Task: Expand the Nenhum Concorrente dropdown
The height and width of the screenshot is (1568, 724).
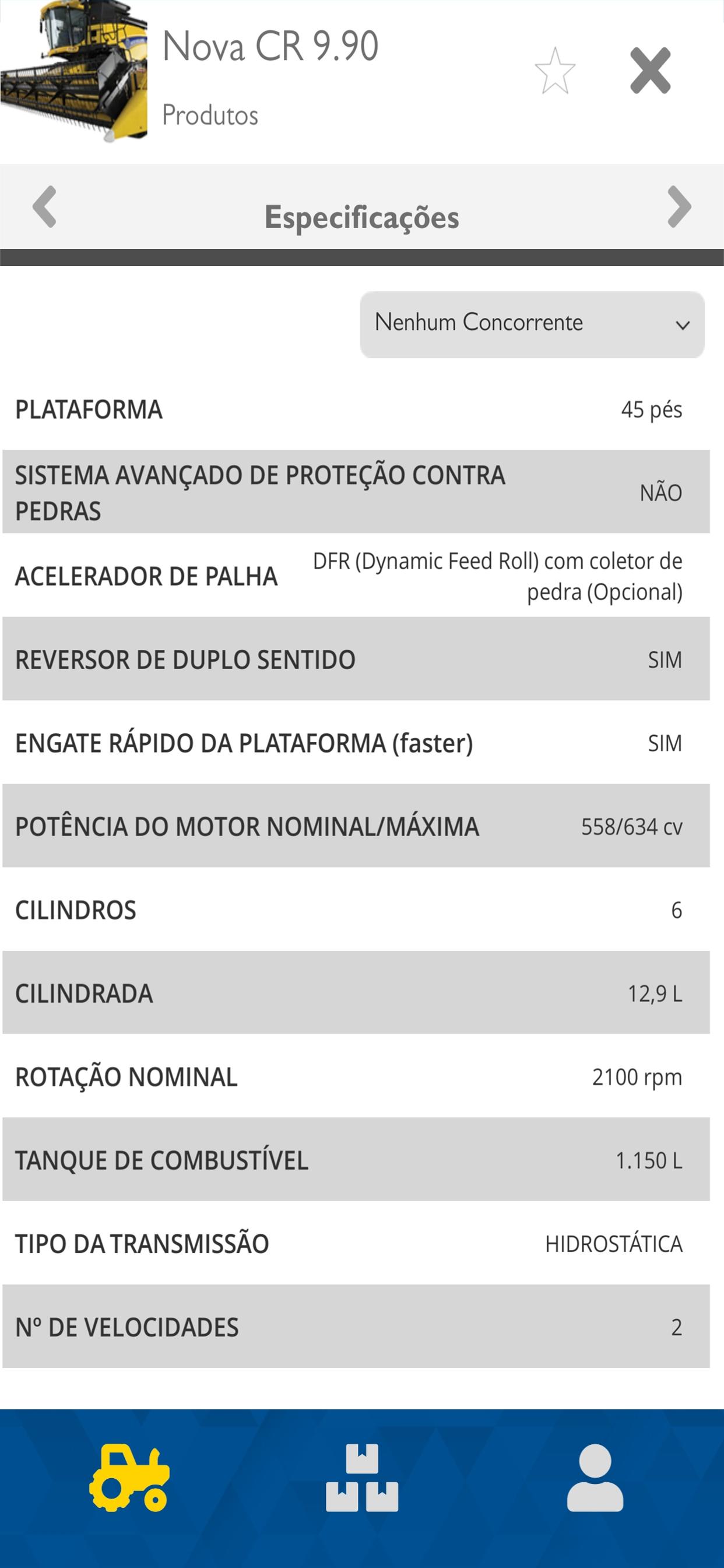Action: (532, 324)
